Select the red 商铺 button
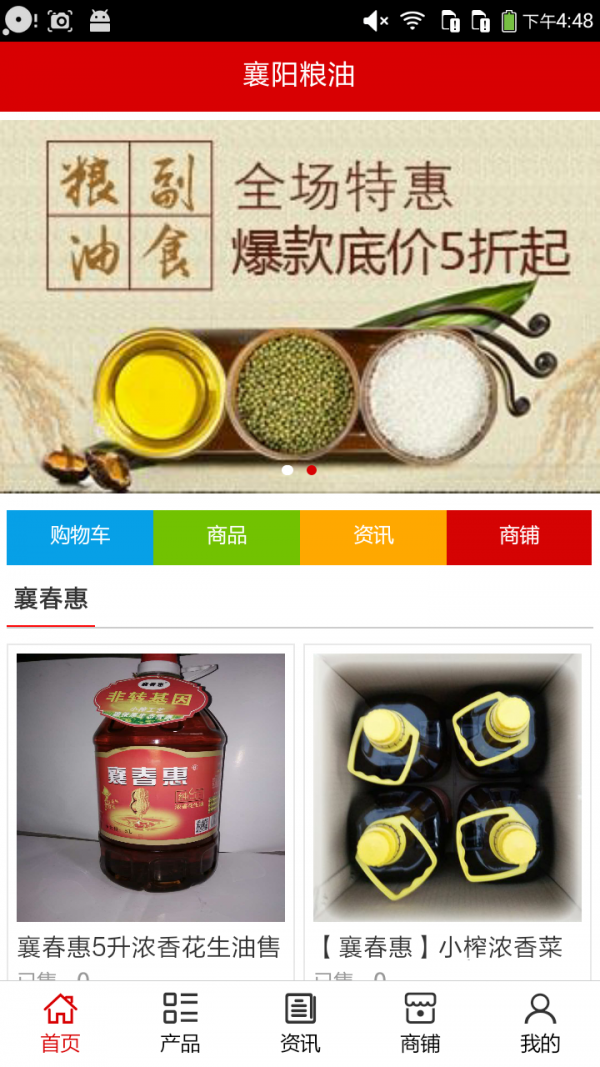This screenshot has height=1067, width=600. (519, 537)
